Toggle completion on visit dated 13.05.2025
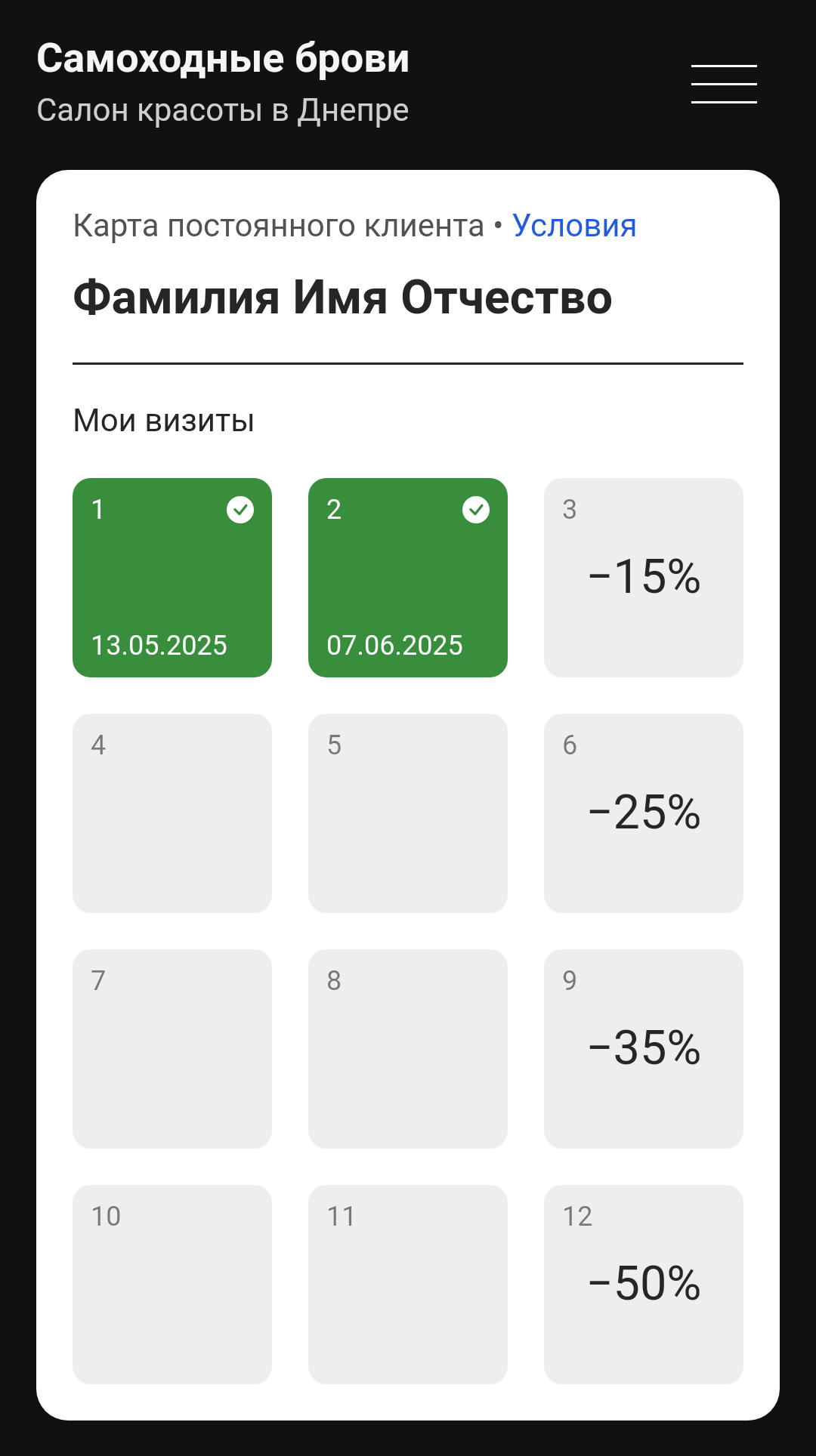Screen dimensions: 816x1456 pyautogui.click(x=172, y=576)
